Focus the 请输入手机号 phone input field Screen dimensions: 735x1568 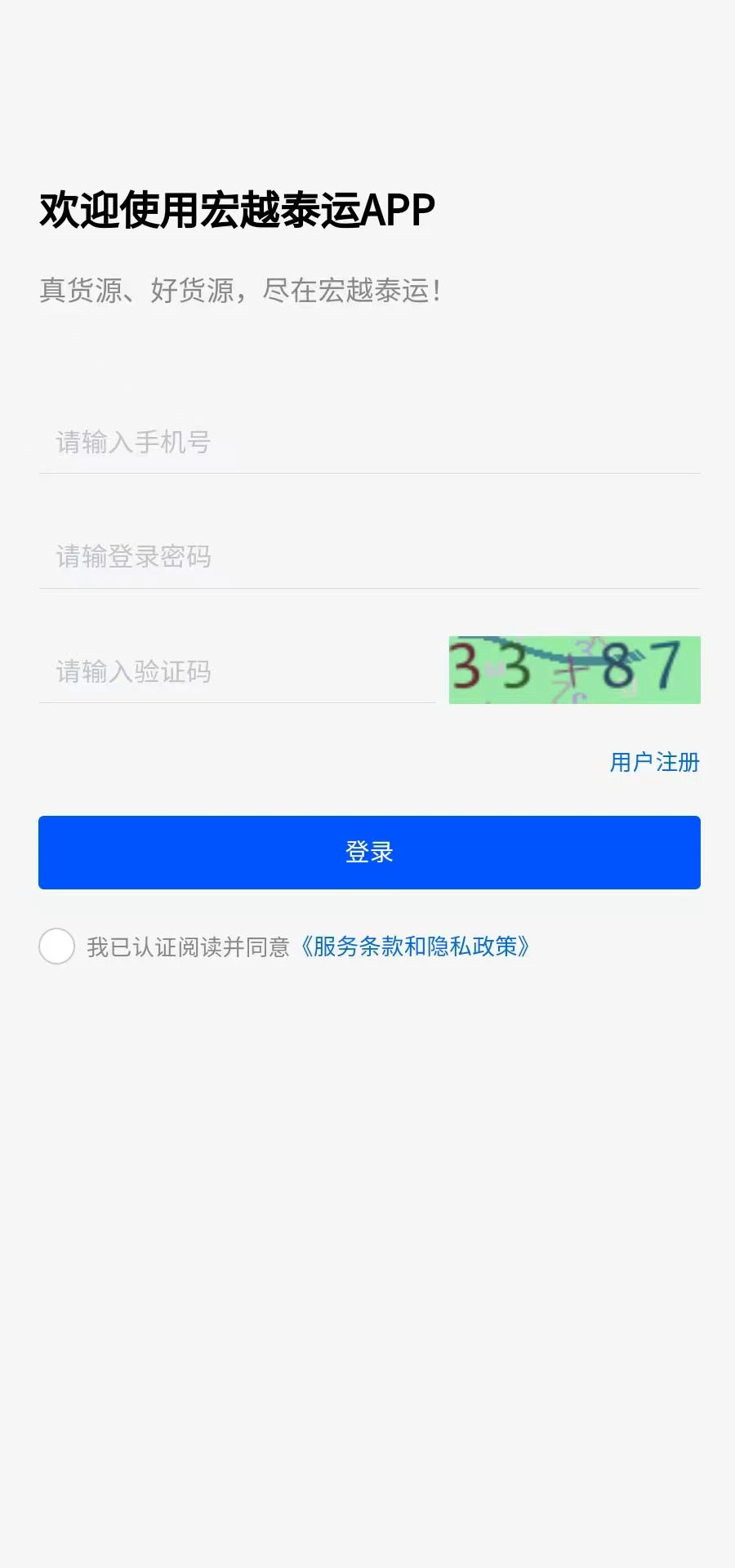coord(245,443)
